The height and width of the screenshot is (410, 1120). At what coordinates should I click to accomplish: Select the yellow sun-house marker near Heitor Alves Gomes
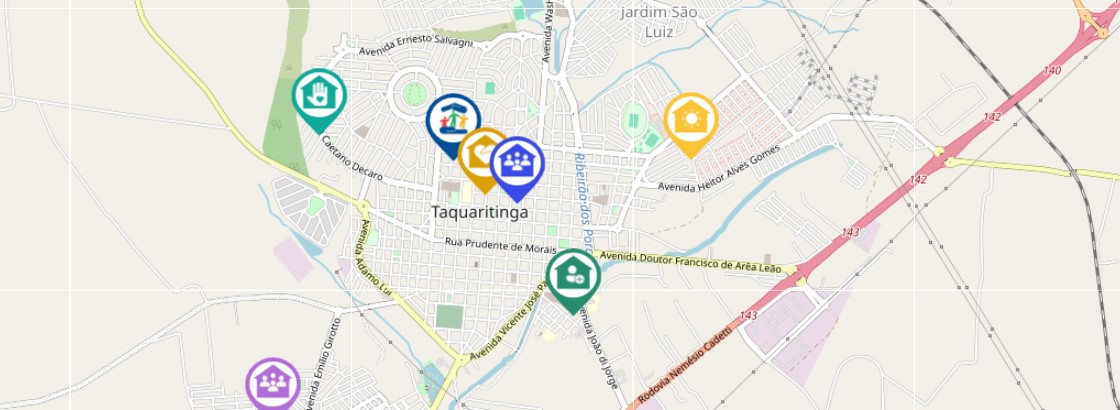click(690, 120)
